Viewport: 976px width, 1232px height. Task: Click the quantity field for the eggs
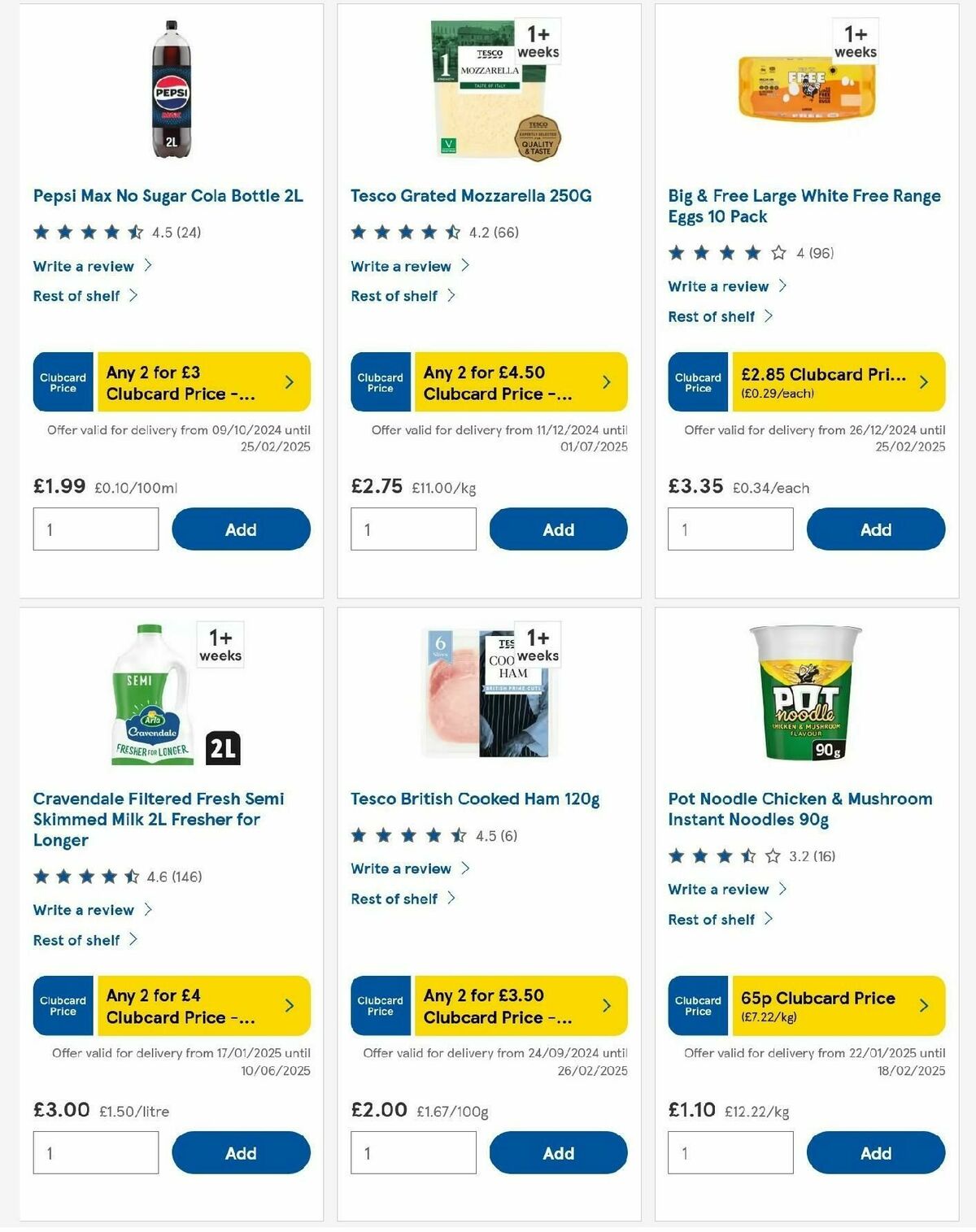click(x=730, y=529)
